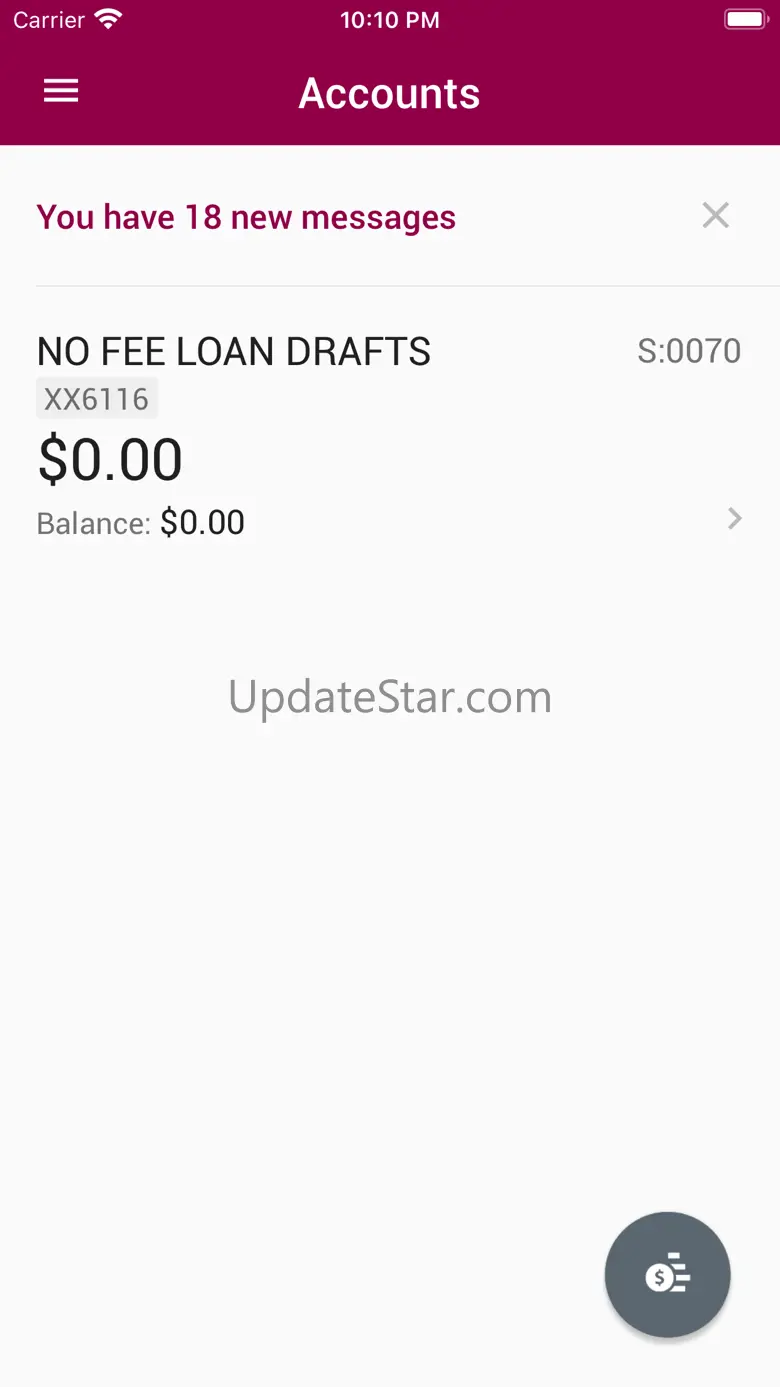Dismiss the new messages banner
The image size is (780, 1387).
(x=715, y=215)
